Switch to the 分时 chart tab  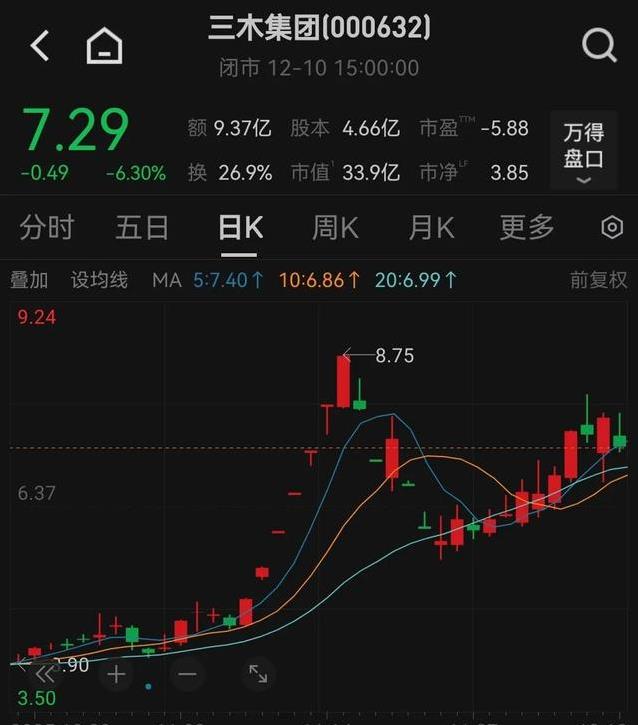(47, 228)
